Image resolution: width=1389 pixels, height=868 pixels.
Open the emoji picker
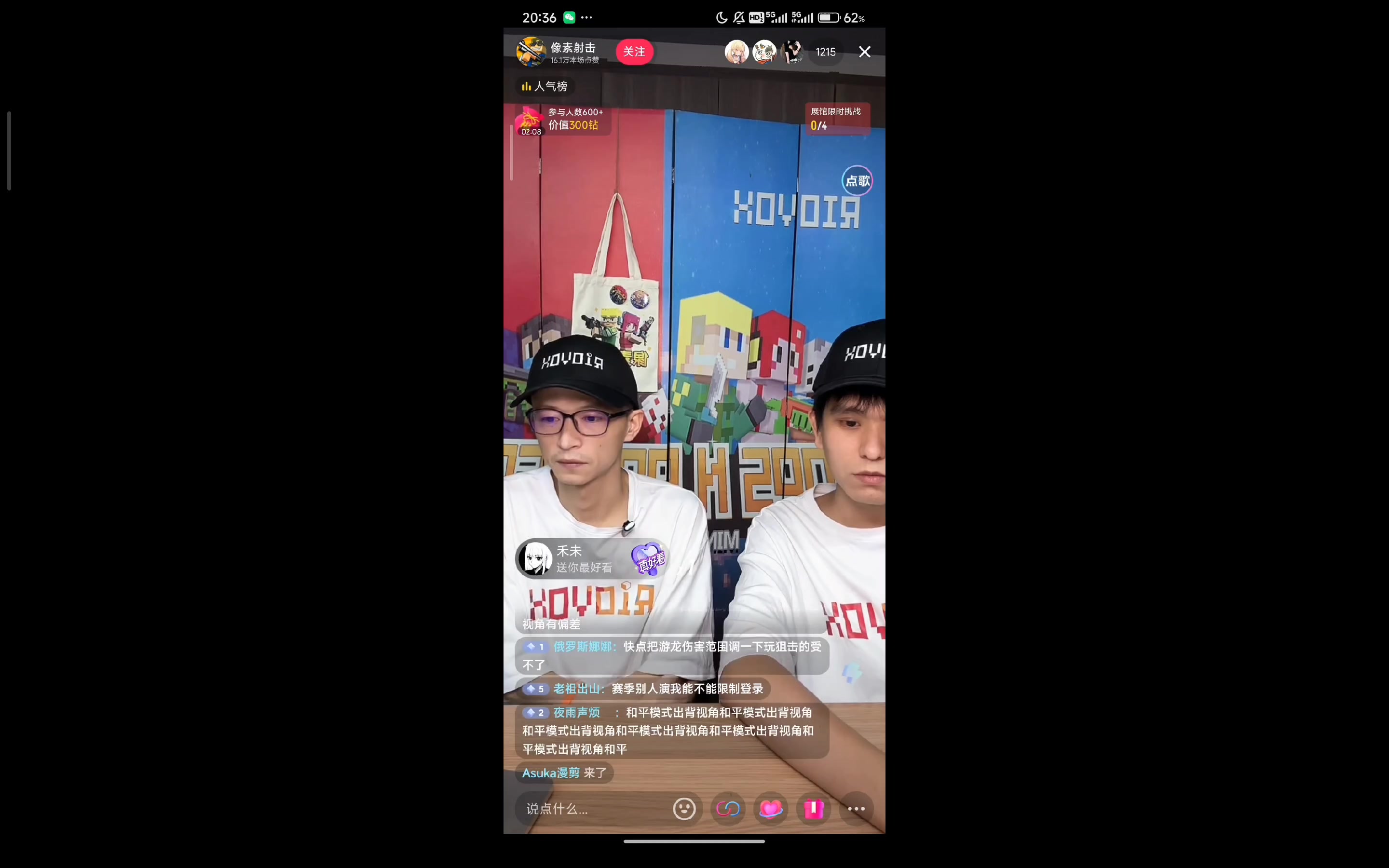click(683, 808)
